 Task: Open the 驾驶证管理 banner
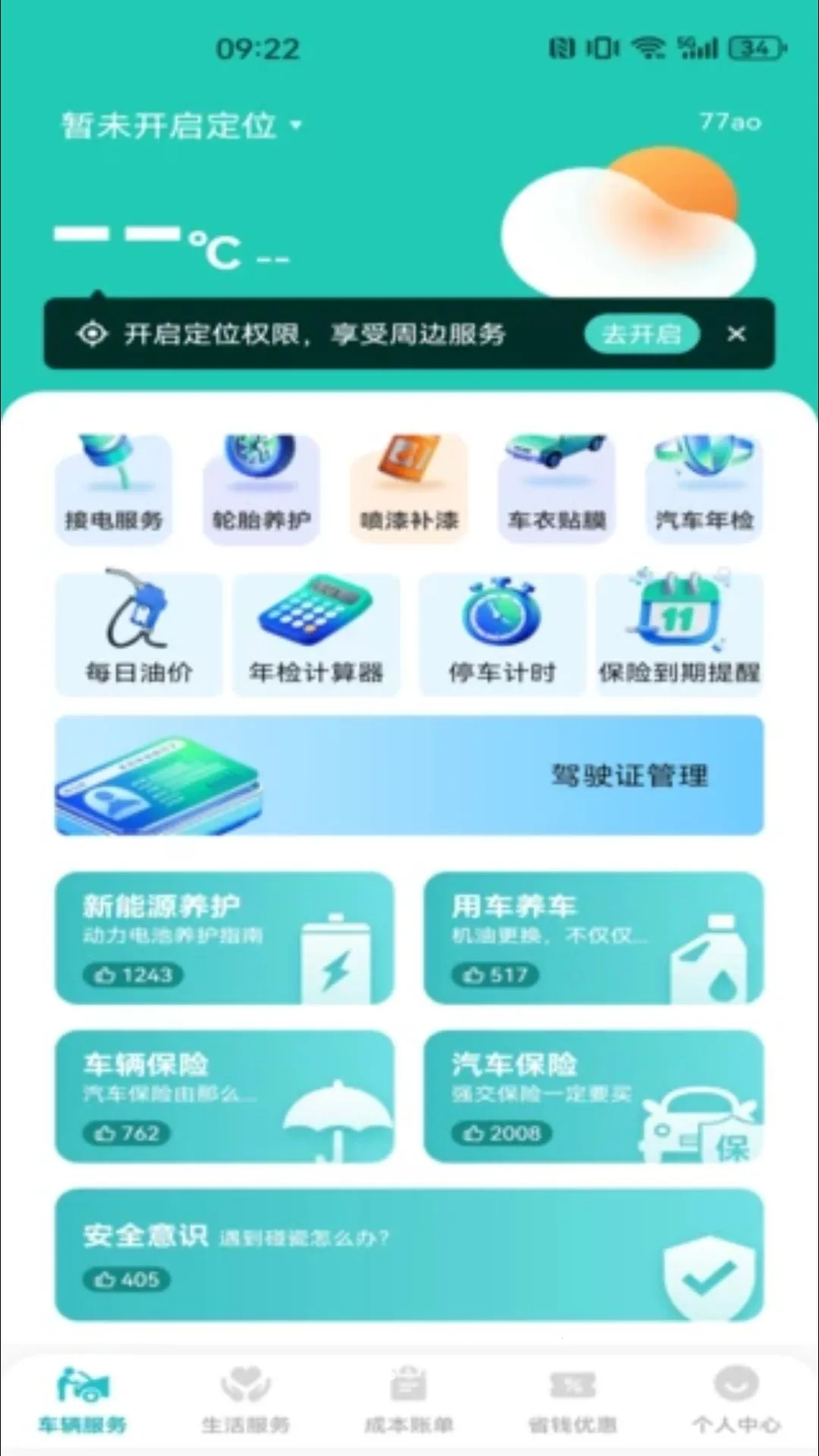click(x=409, y=775)
